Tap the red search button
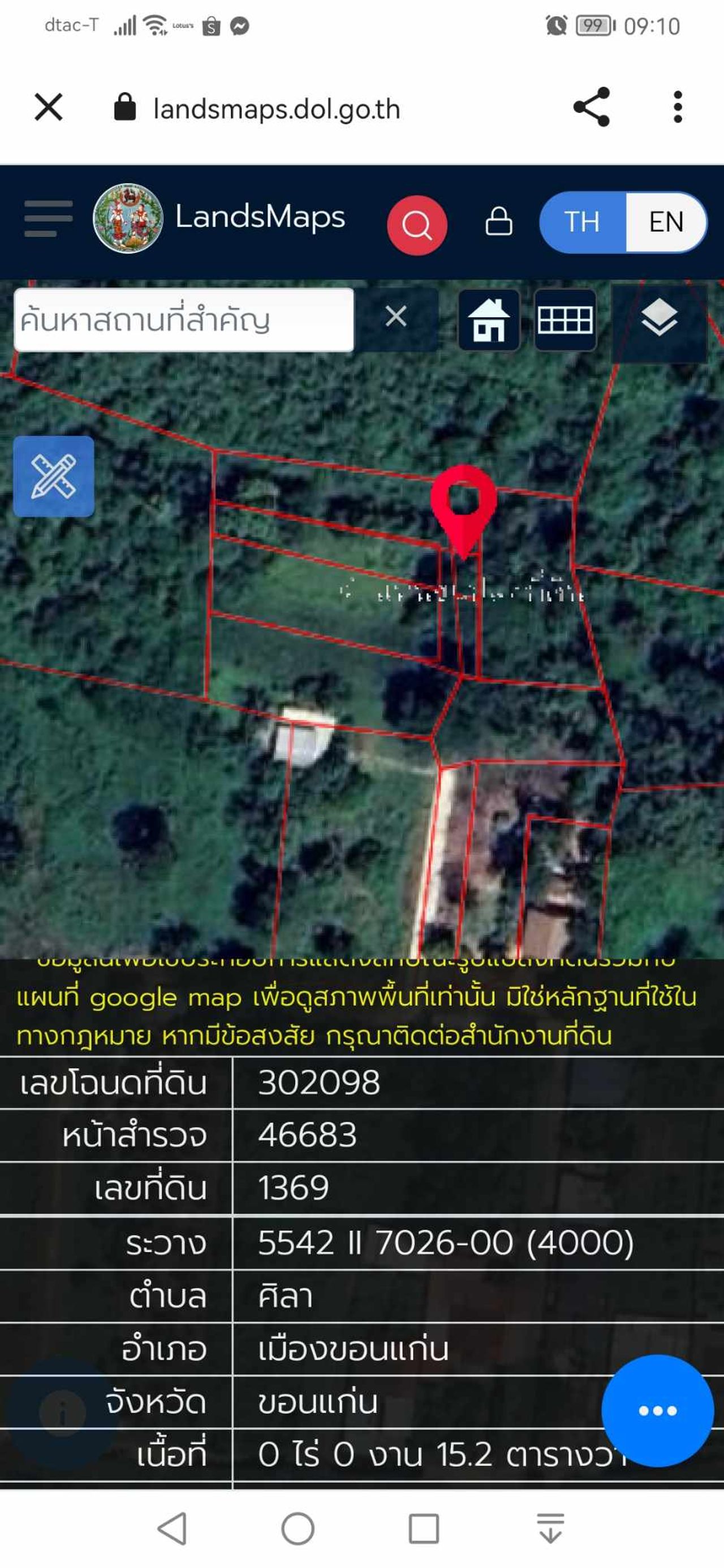724x1568 pixels. click(x=417, y=224)
